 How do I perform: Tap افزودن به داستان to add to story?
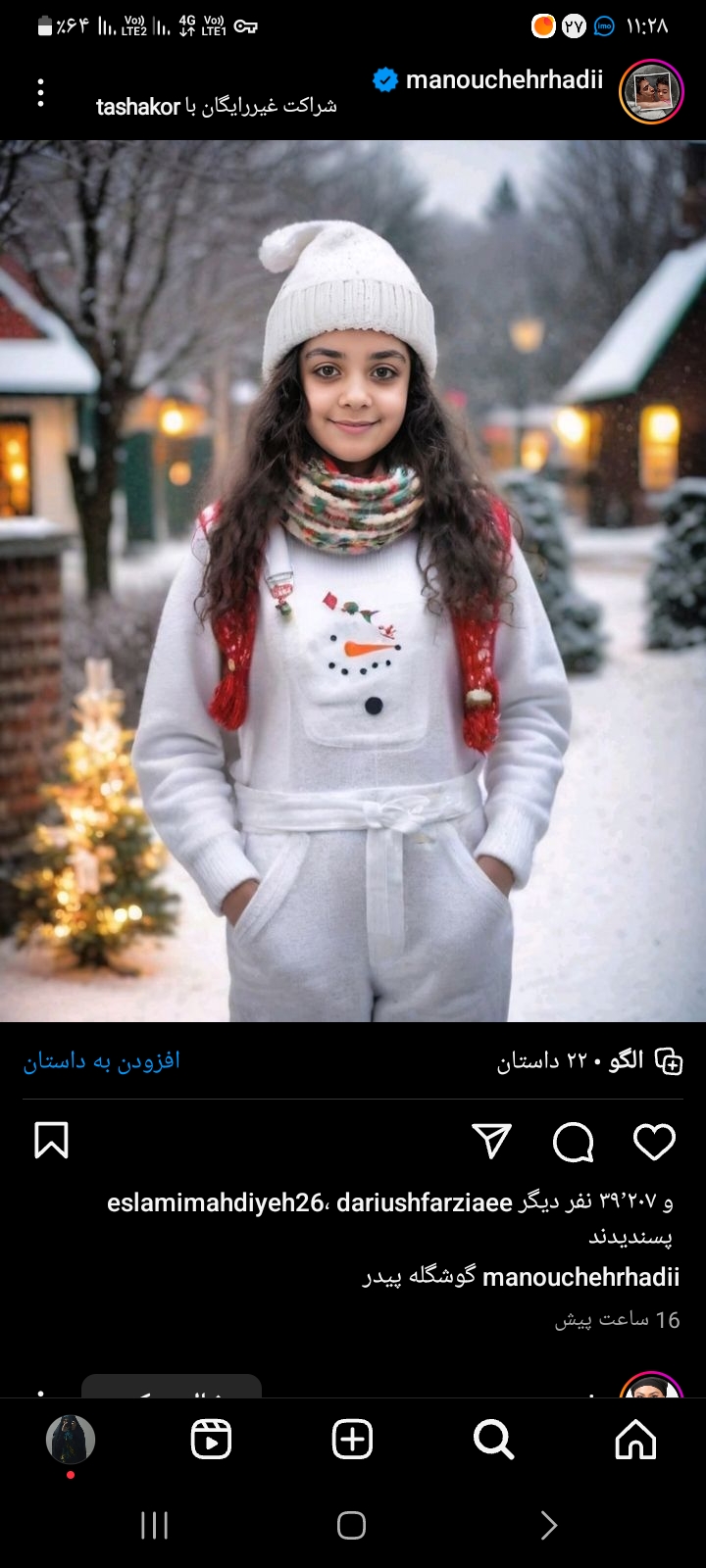[102, 1061]
